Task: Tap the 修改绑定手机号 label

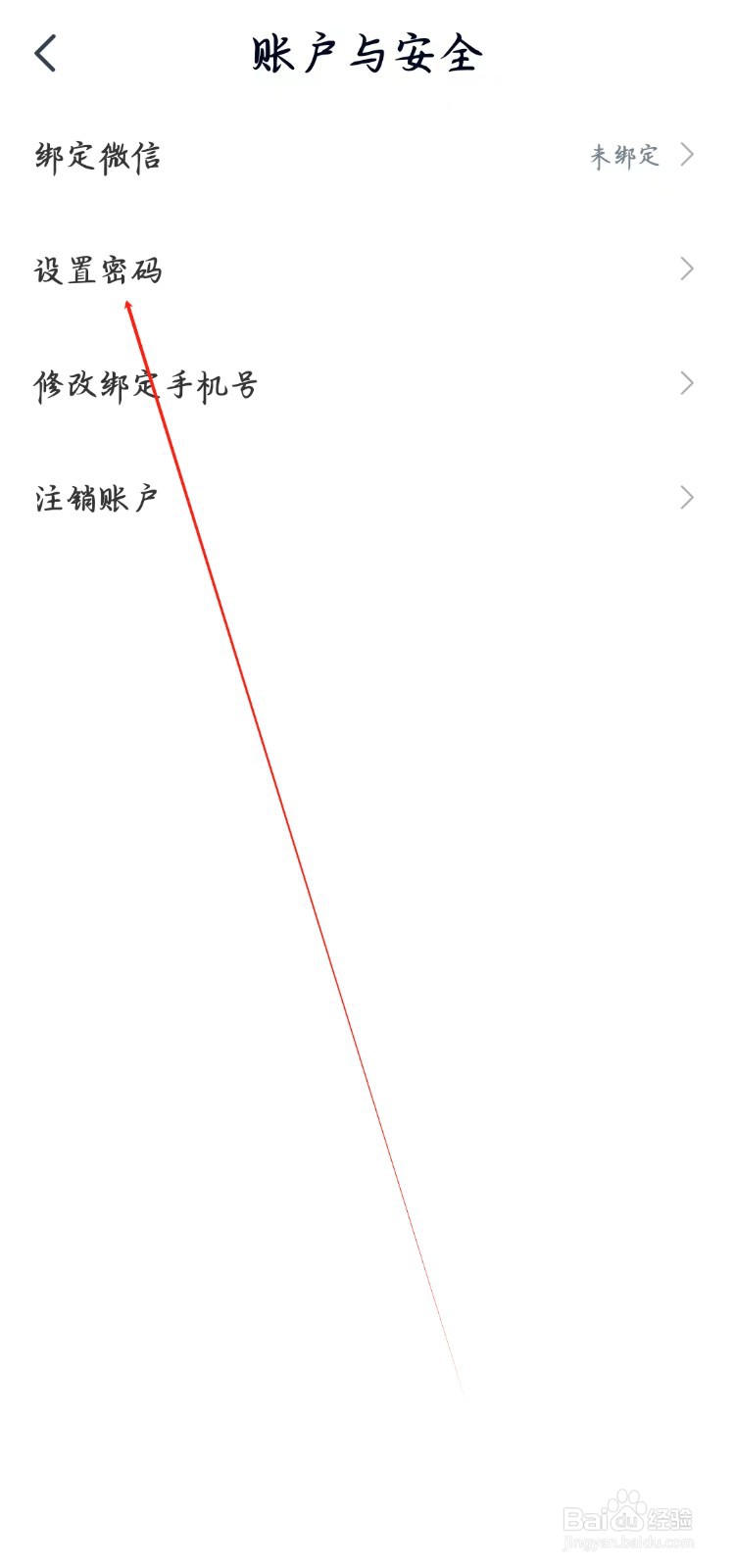Action: (x=145, y=383)
